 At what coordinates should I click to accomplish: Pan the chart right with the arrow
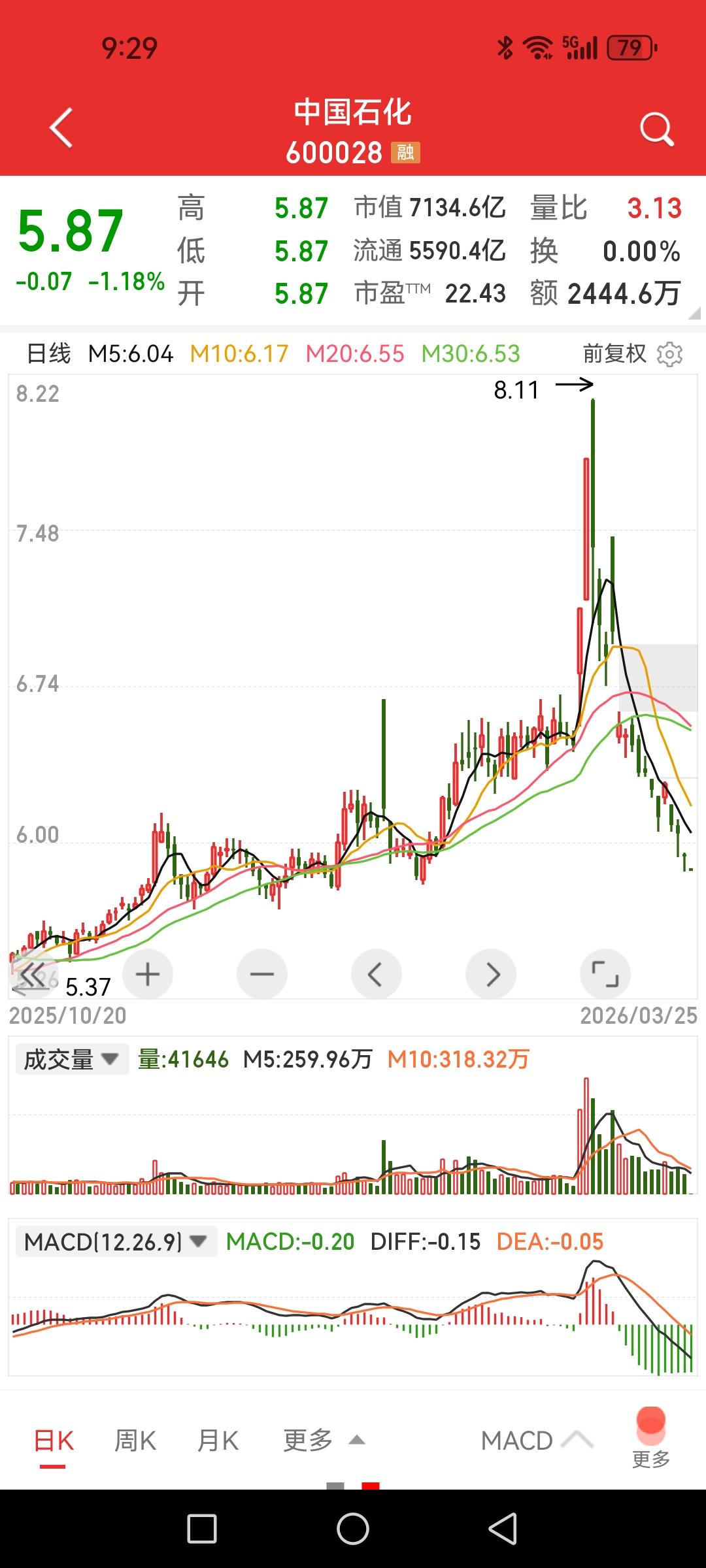[x=491, y=973]
